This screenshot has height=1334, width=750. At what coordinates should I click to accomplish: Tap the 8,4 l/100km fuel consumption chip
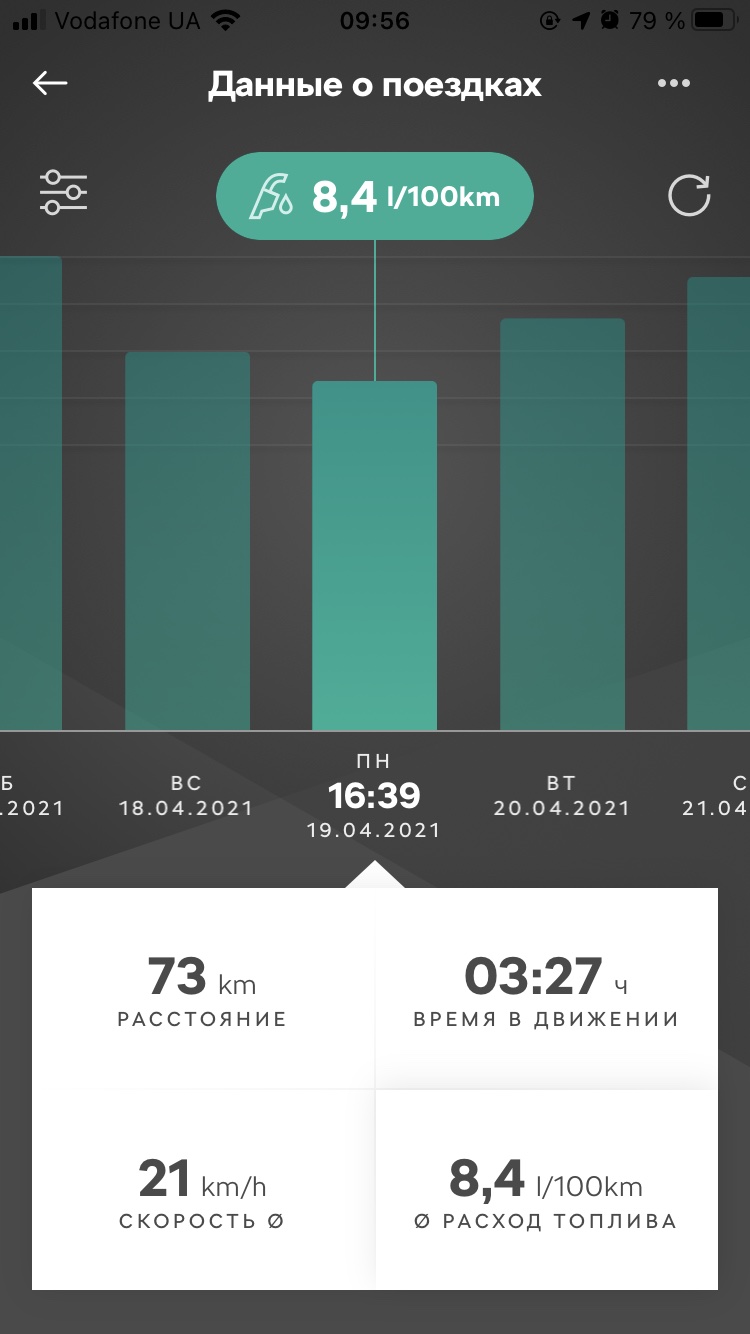coord(375,196)
